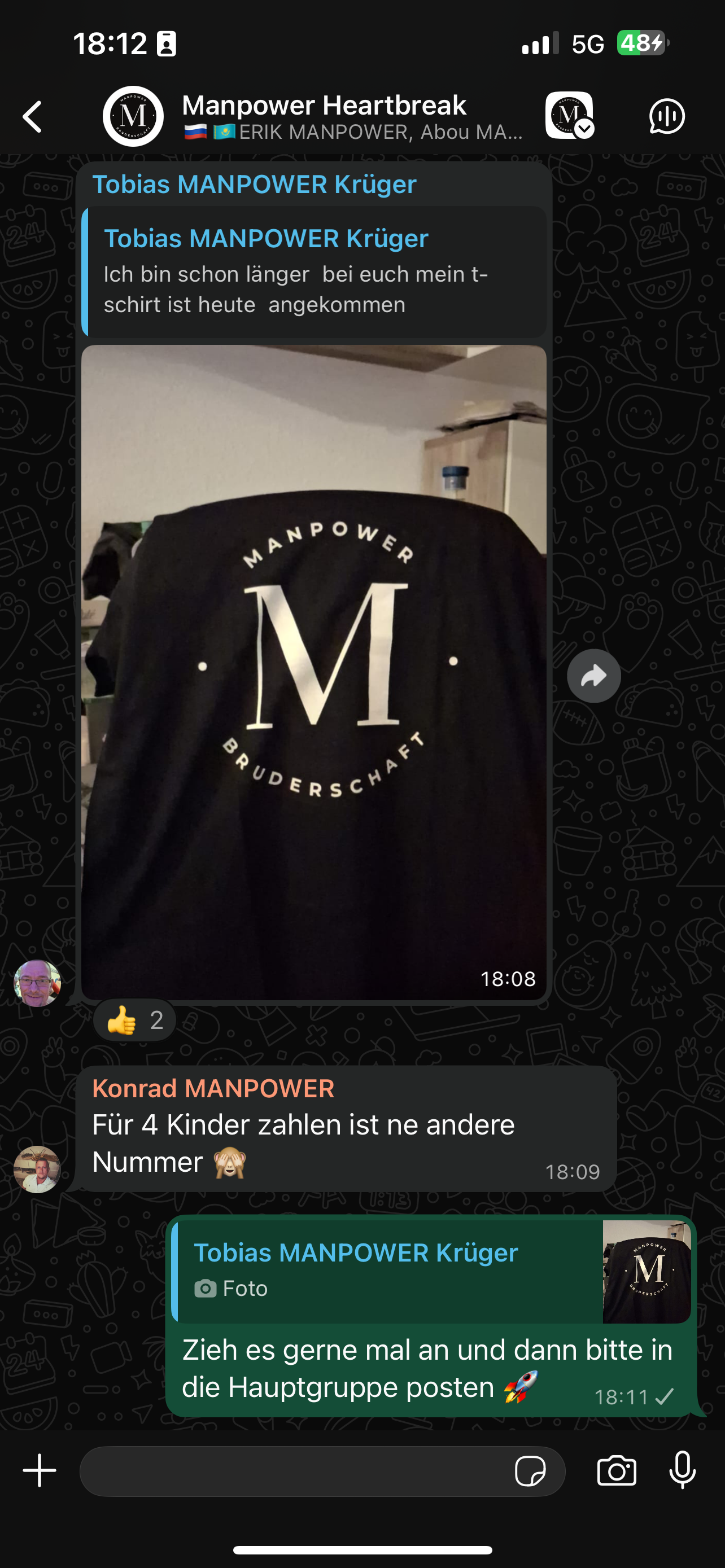
Task: Record a voice message
Action: 683,1470
